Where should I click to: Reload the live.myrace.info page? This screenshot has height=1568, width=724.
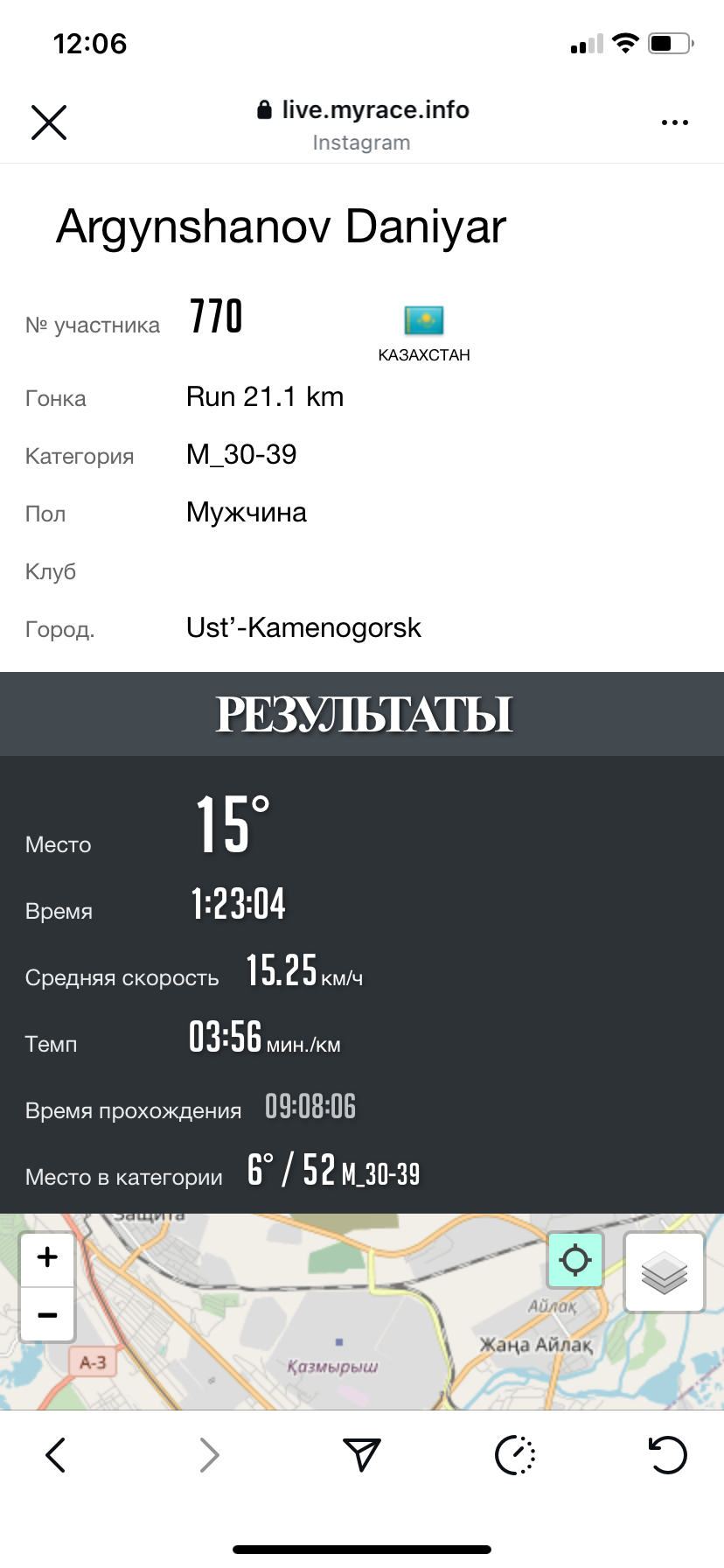[x=668, y=1455]
